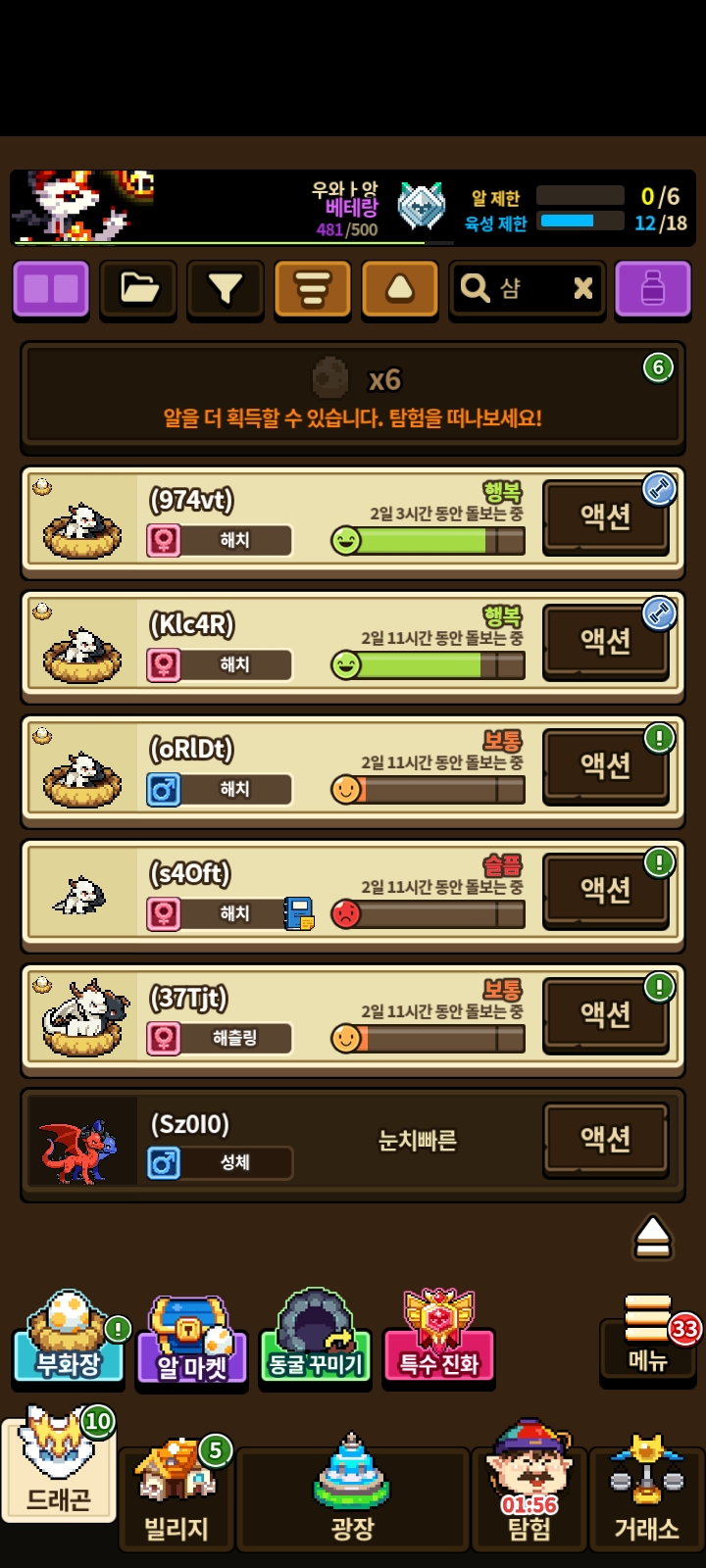Screen dimensions: 706x1568
Task: Open 특수 진화 special evolution
Action: [x=438, y=1339]
